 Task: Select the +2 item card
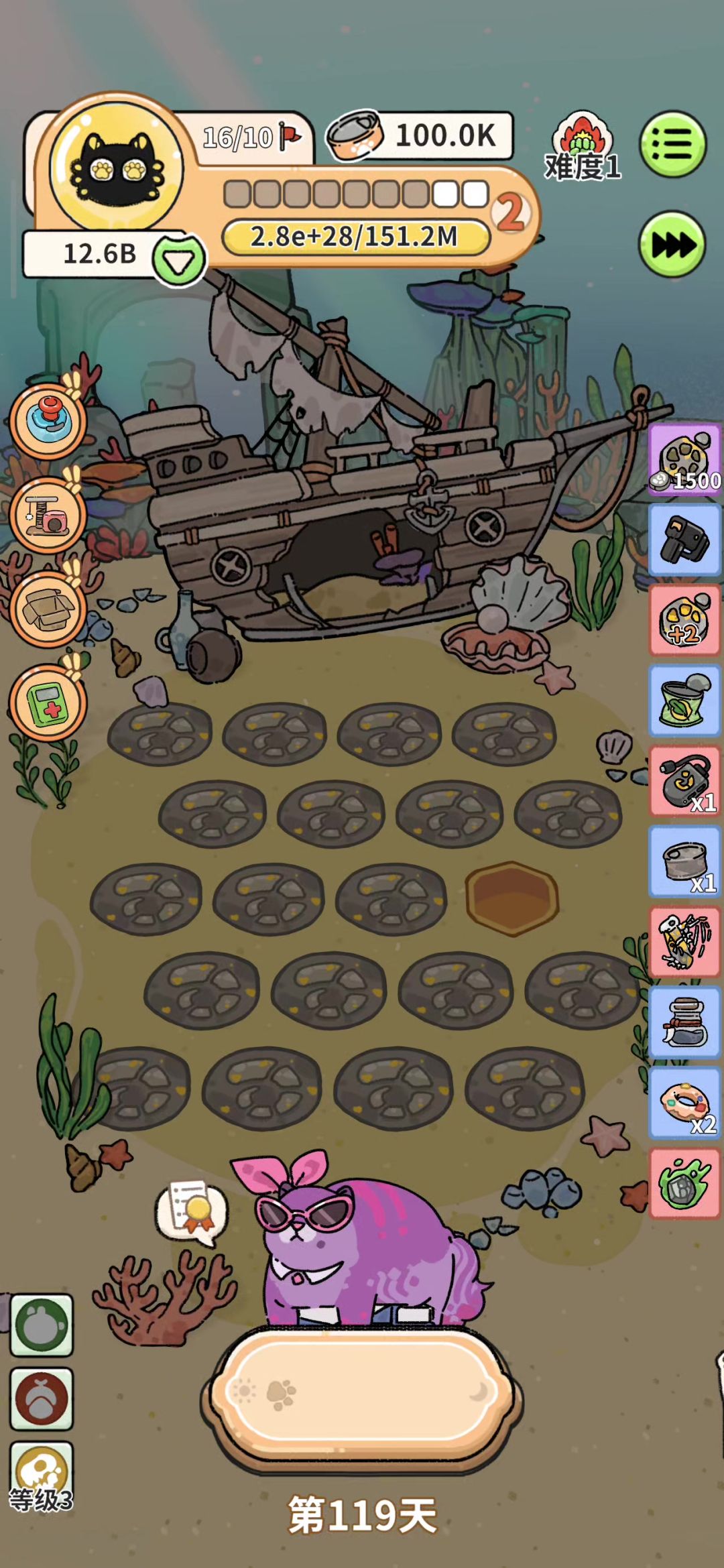(684, 620)
